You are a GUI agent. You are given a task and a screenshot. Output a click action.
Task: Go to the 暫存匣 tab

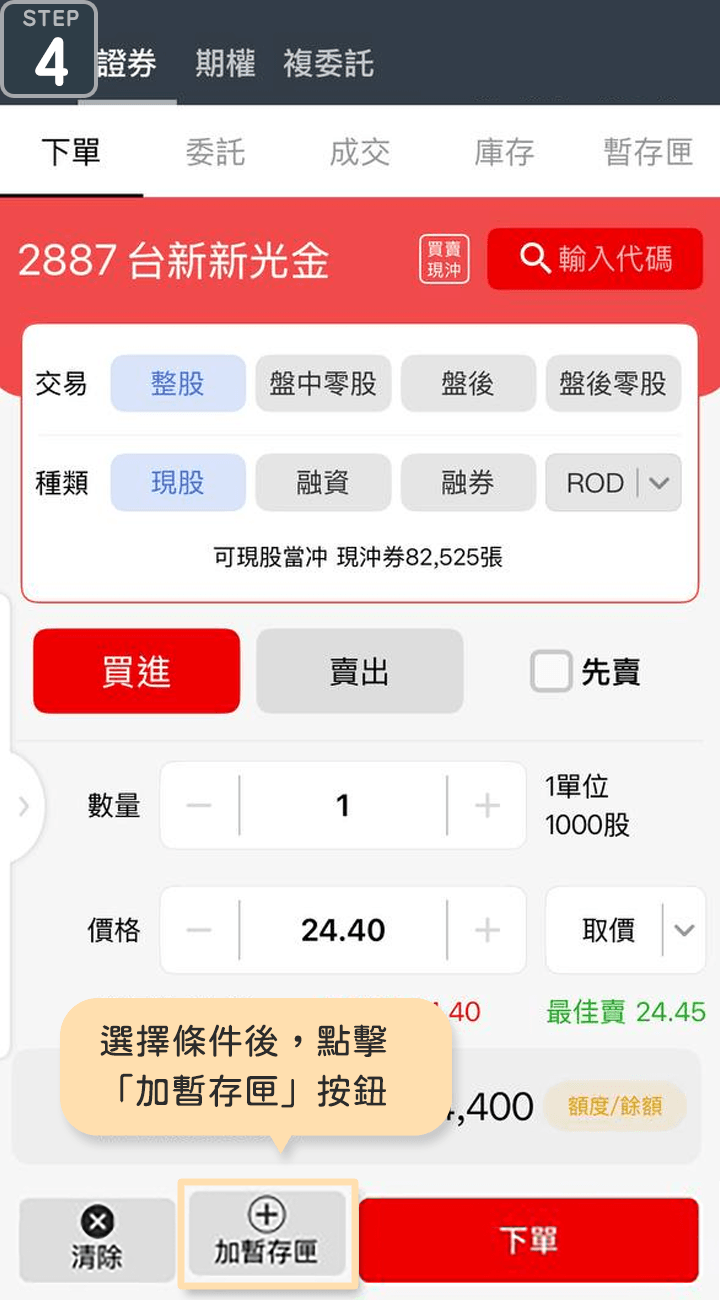[x=648, y=153]
